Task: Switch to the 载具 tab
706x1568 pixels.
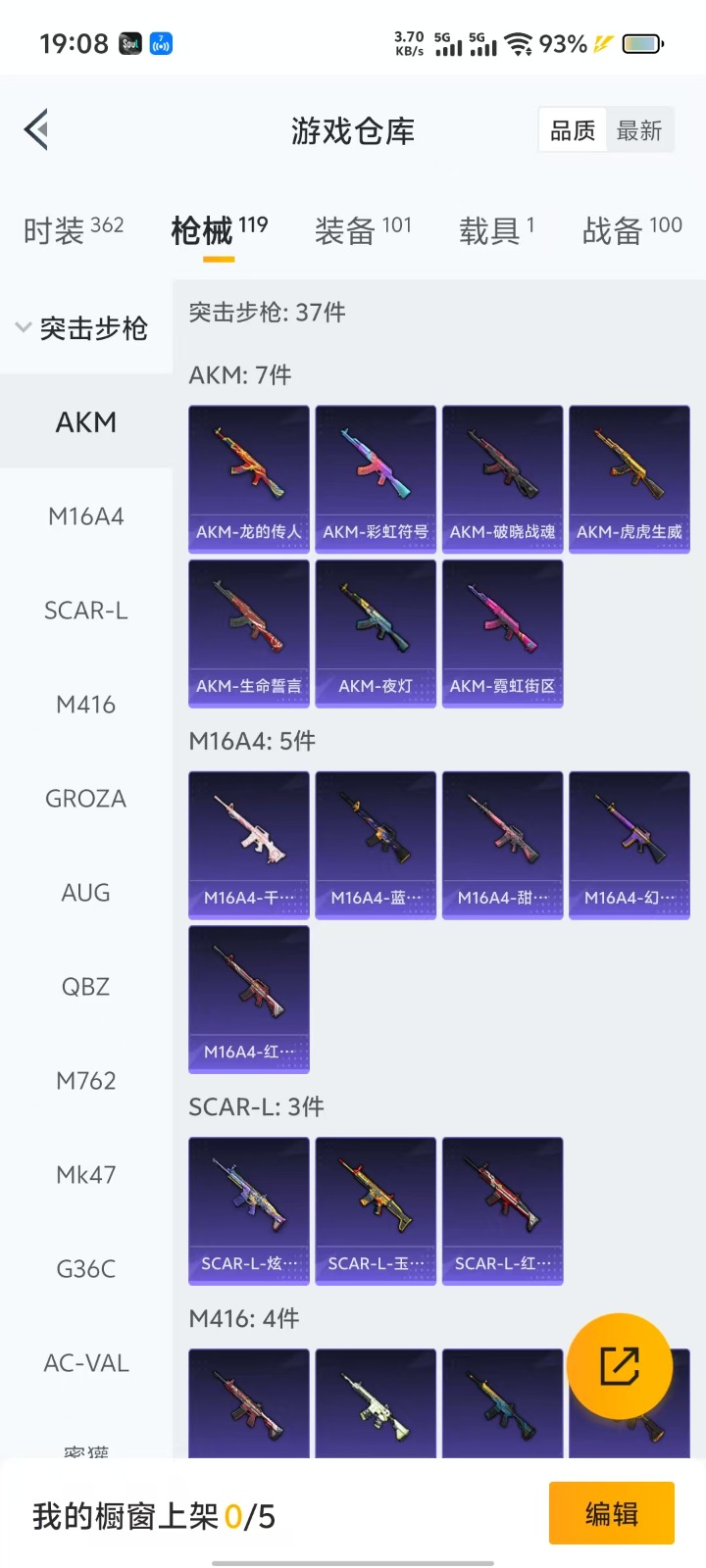Action: [496, 230]
